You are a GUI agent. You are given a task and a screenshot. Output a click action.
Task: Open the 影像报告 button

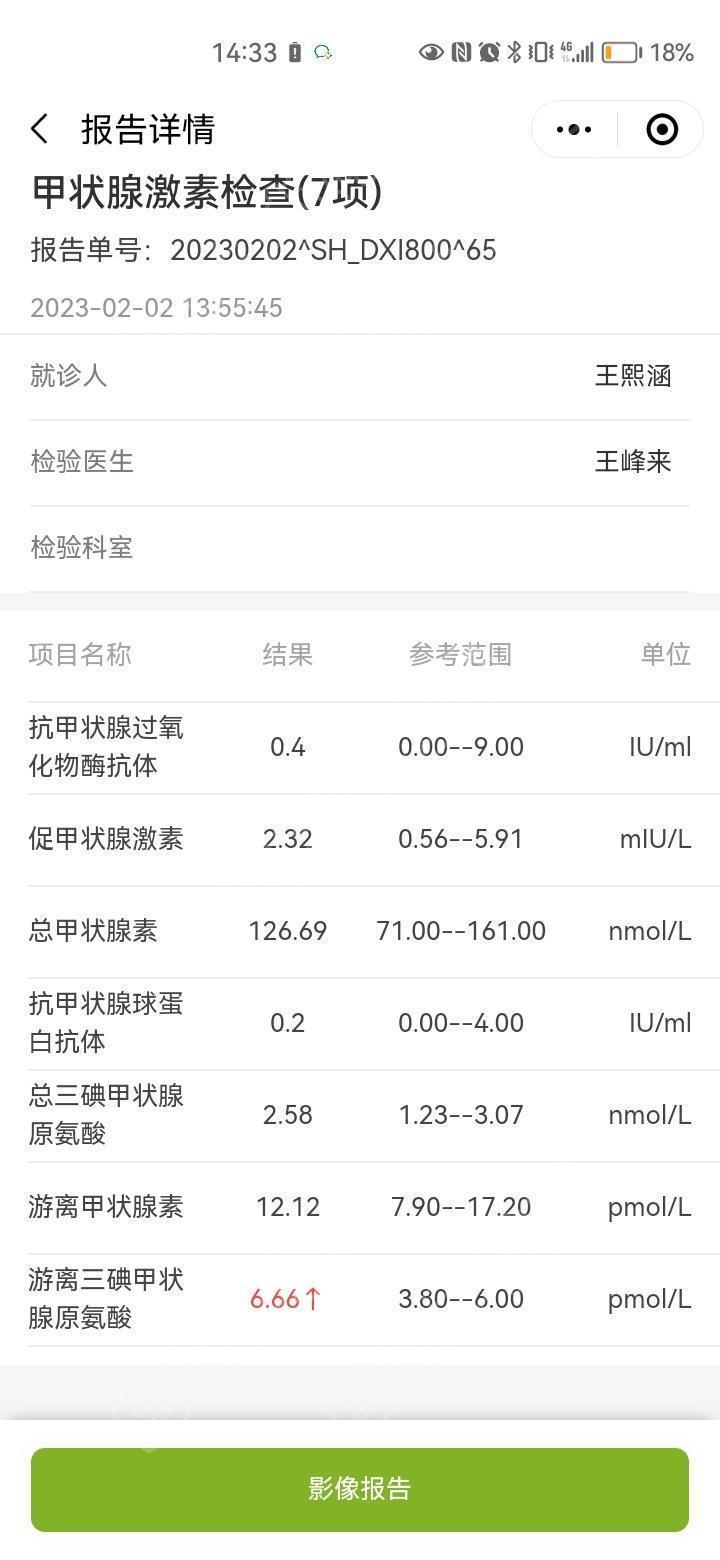click(x=360, y=1489)
